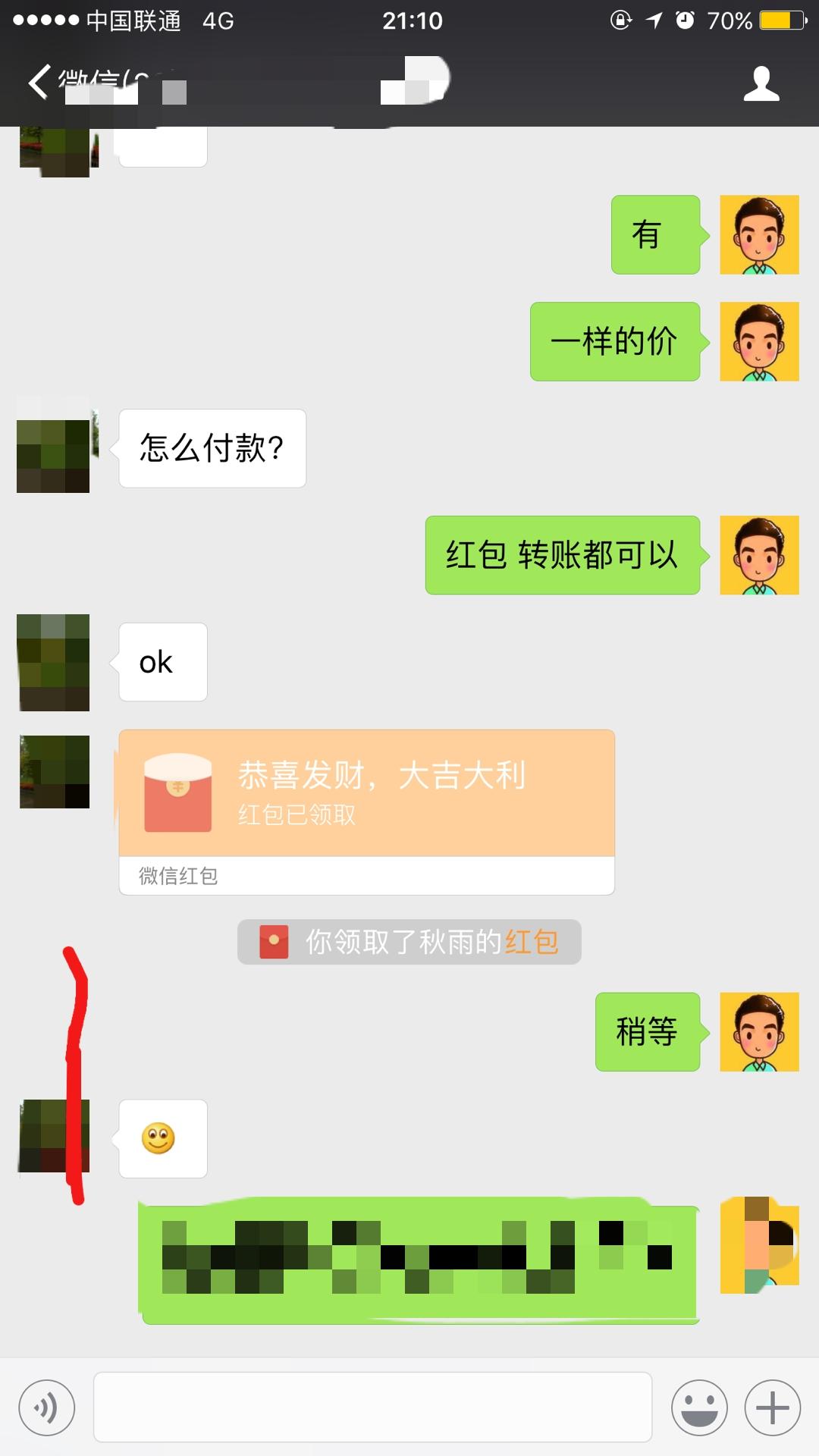Tap the 稍等 message bubble
The height and width of the screenshot is (1456, 819).
pos(646,1031)
